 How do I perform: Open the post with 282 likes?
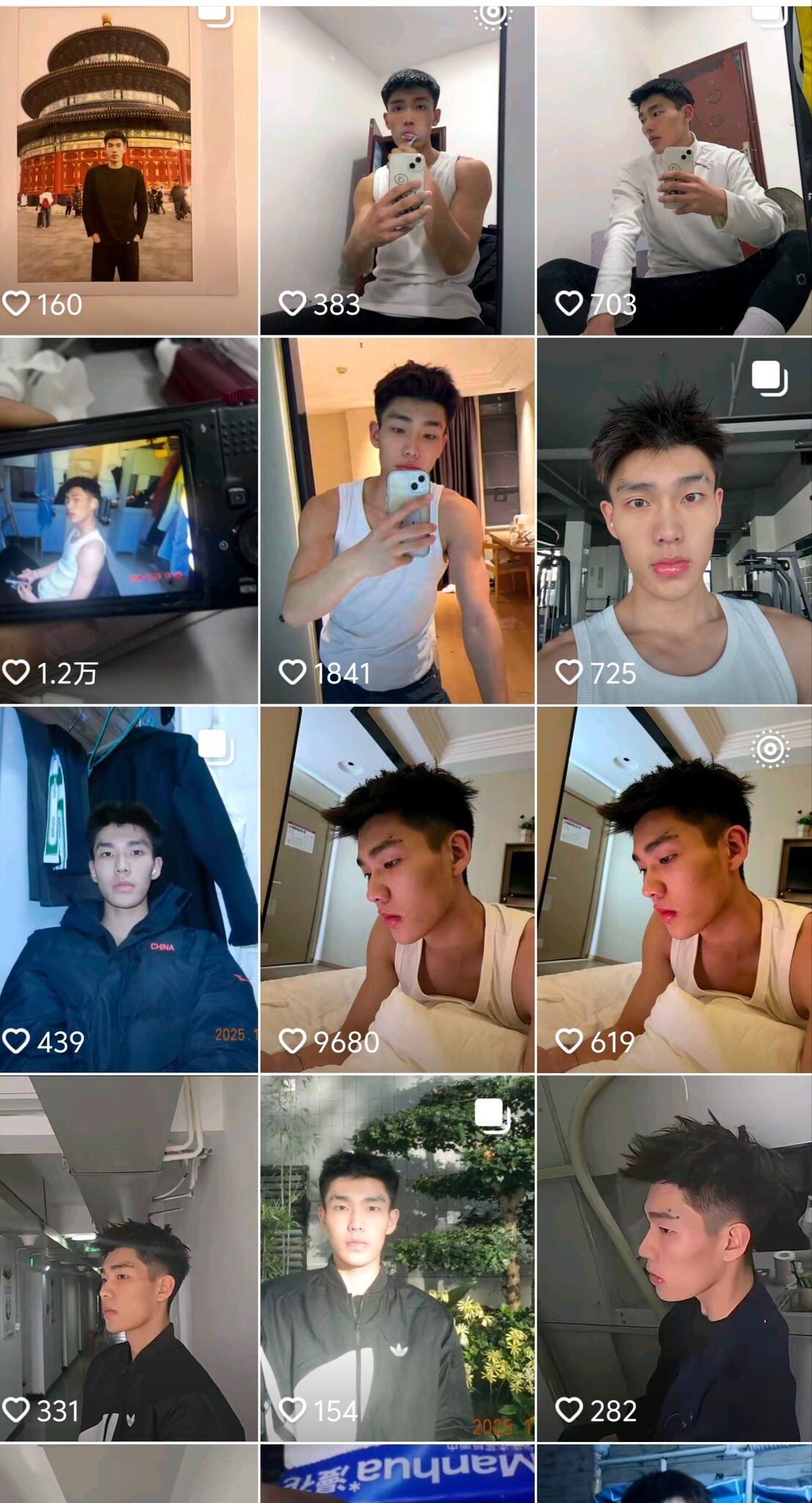pos(674,1256)
